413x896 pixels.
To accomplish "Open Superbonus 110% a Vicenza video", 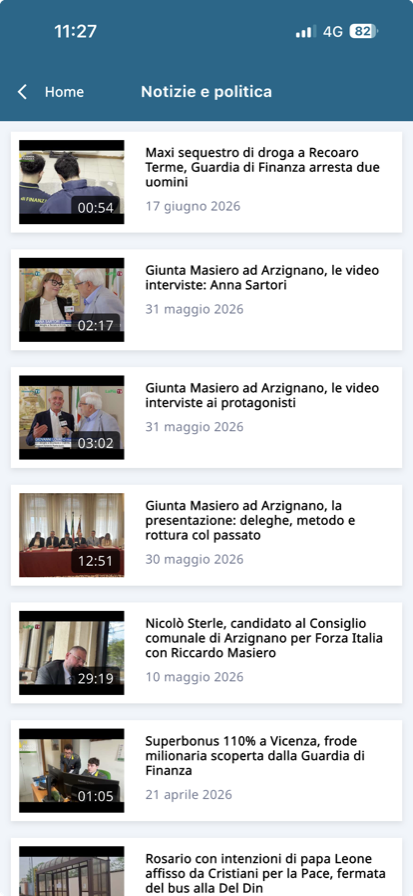I will [x=206, y=770].
